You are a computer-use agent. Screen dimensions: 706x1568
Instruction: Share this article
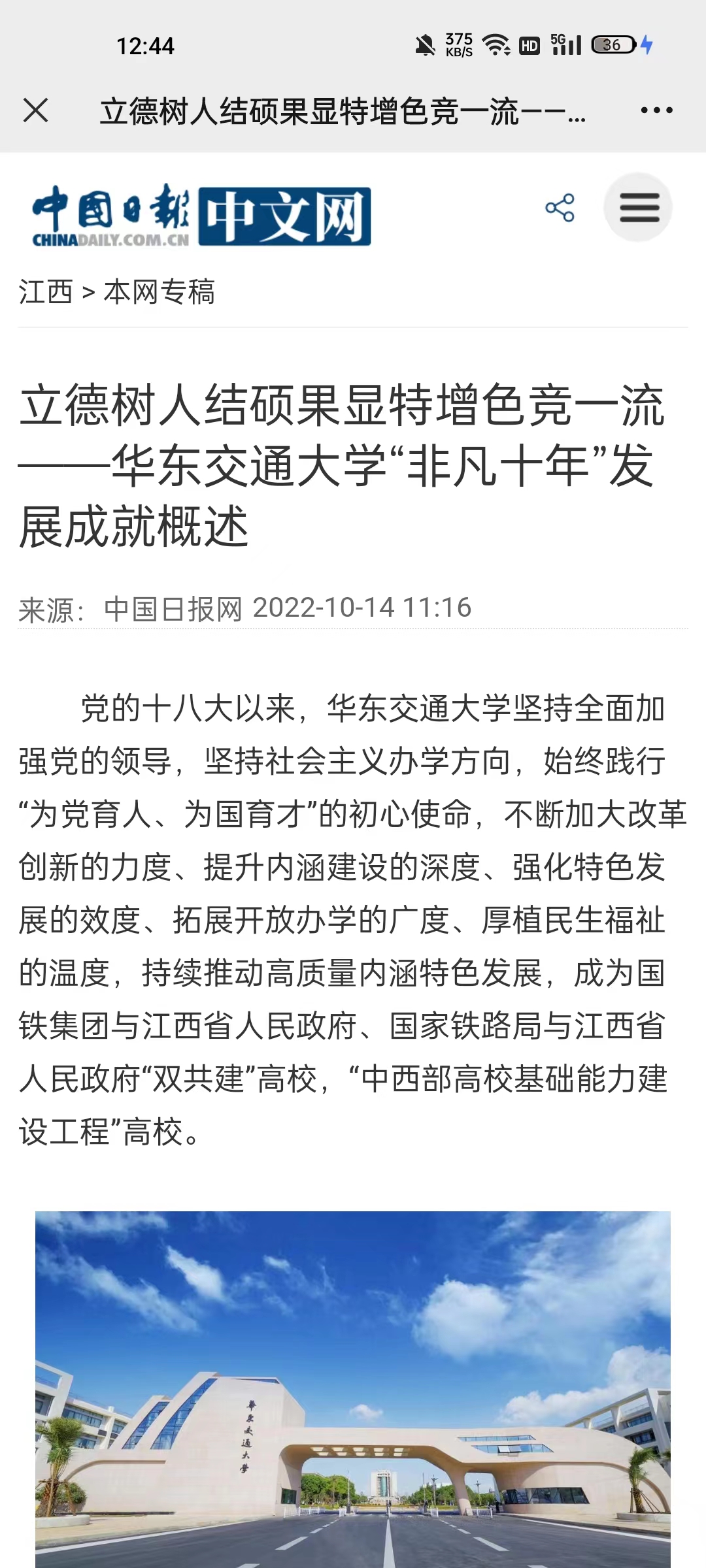click(560, 208)
